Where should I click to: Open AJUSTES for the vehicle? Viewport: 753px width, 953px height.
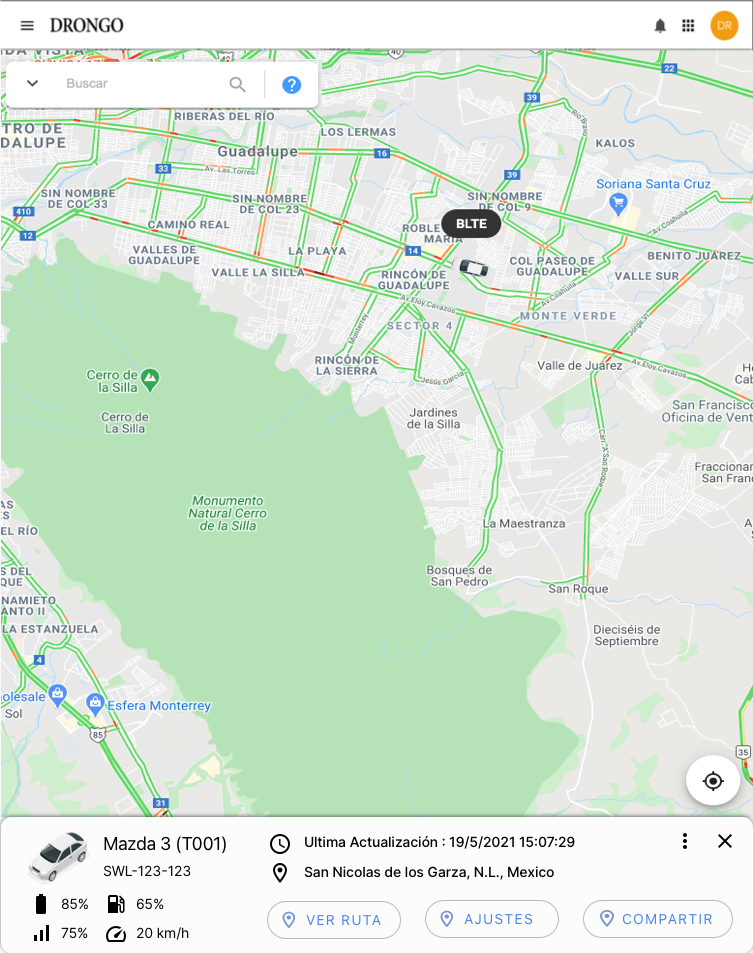pyautogui.click(x=491, y=919)
